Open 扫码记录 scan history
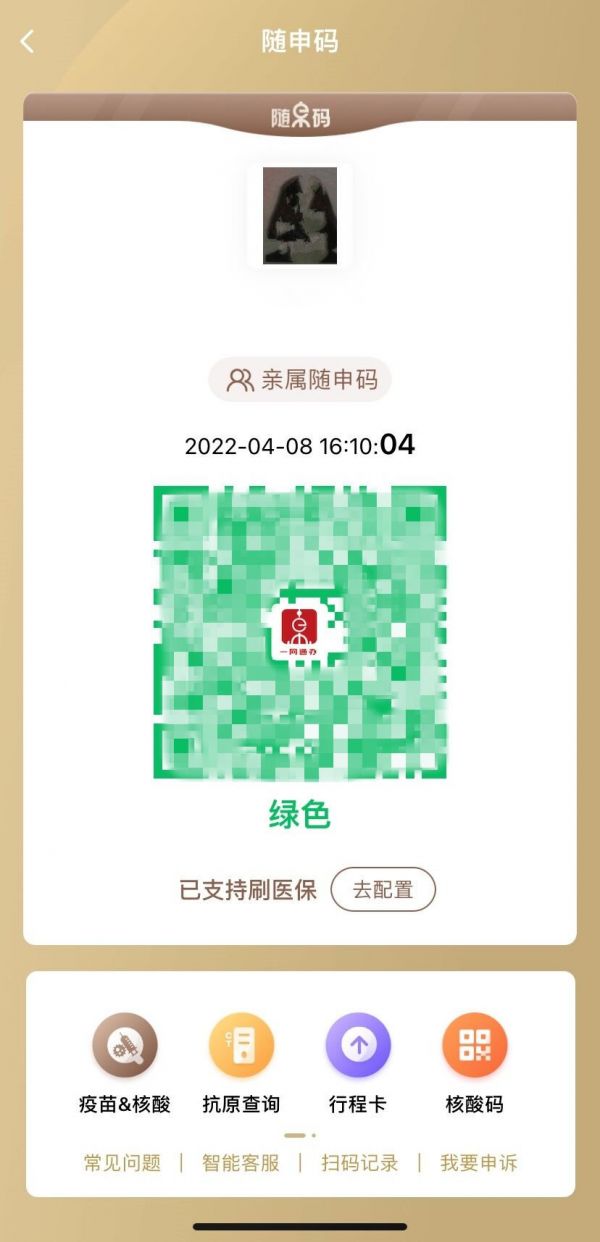The image size is (600, 1242). 359,1163
